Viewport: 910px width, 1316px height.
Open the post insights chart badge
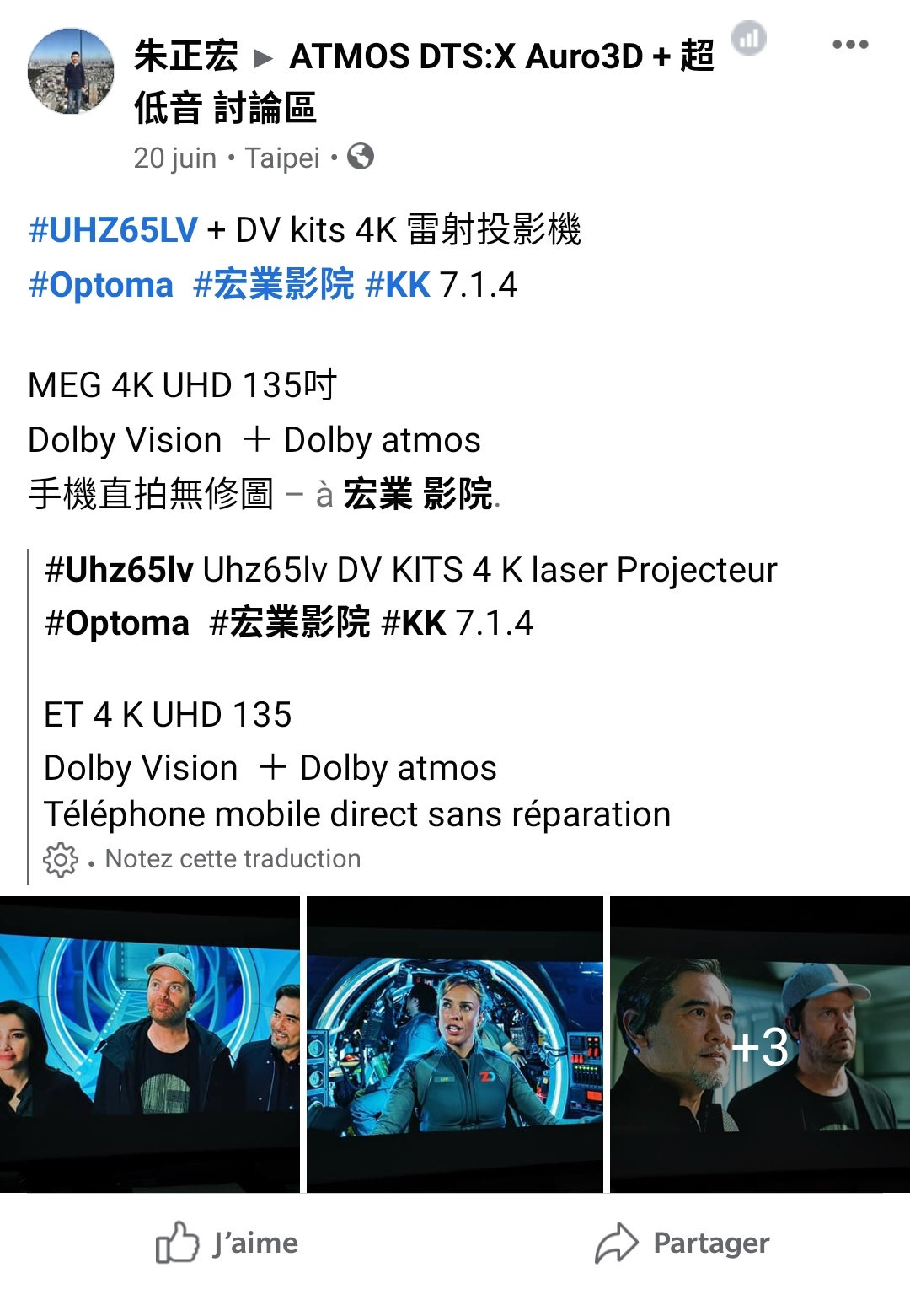tap(748, 38)
